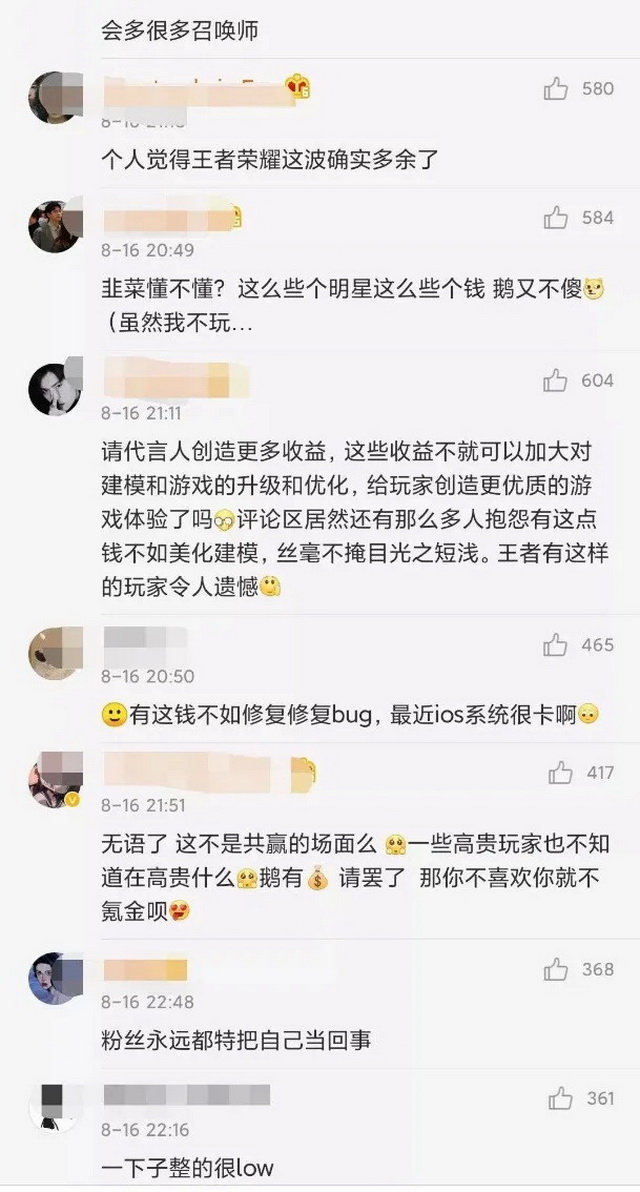Open avatar of commenter saying 王者荣耀这波确实多余了
Screen dimensions: 640x1192
[54, 98]
